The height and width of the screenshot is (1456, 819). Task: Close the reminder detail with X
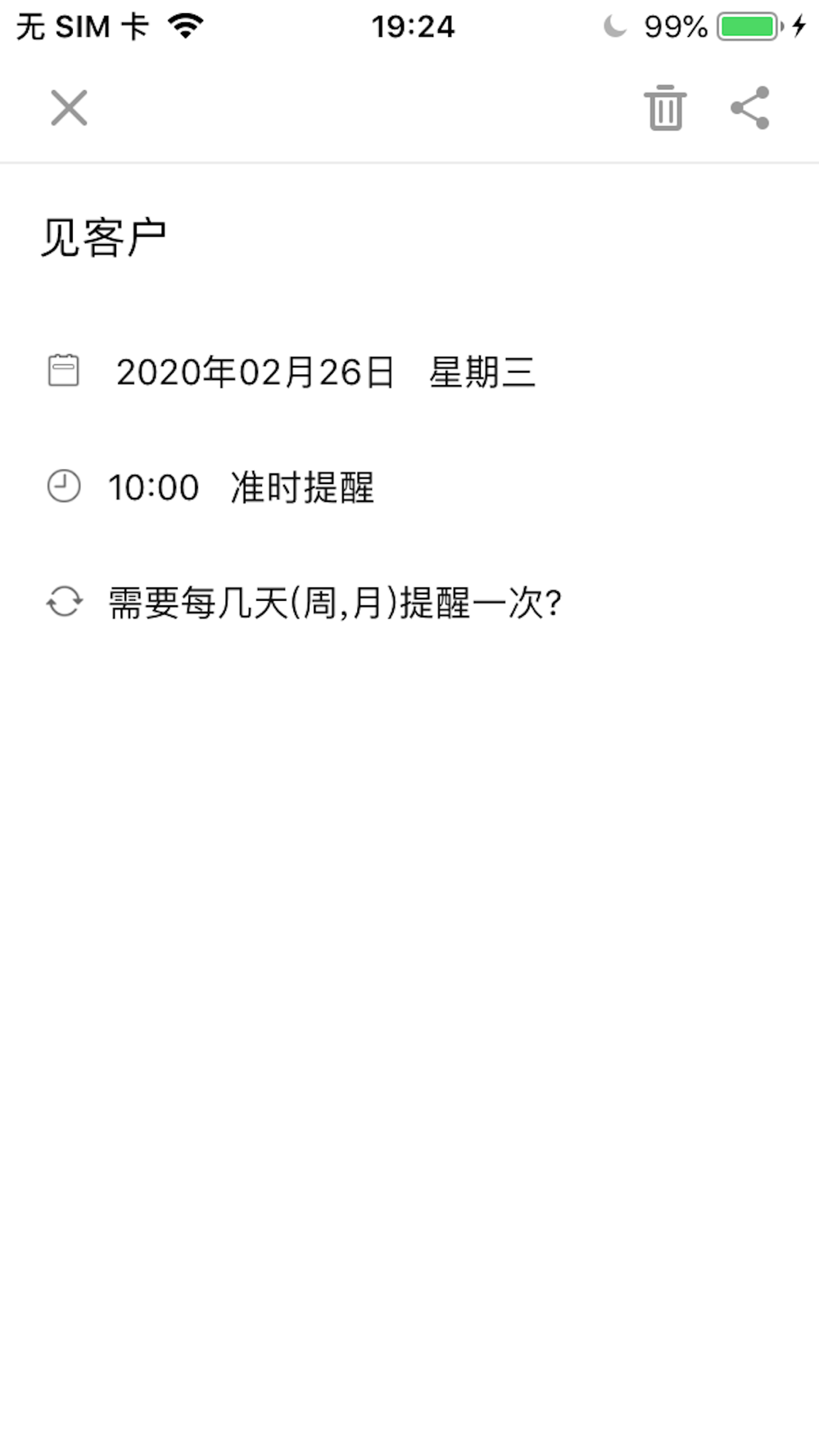pos(69,108)
